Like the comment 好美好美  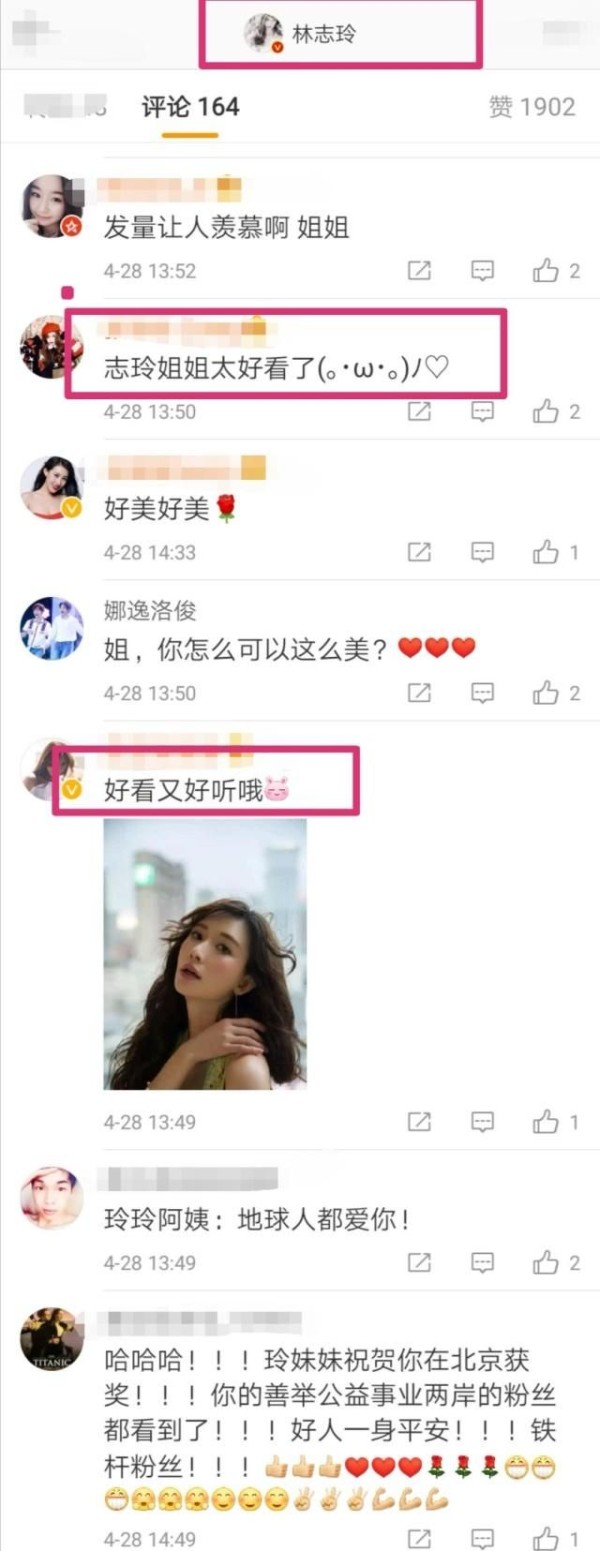click(x=546, y=552)
